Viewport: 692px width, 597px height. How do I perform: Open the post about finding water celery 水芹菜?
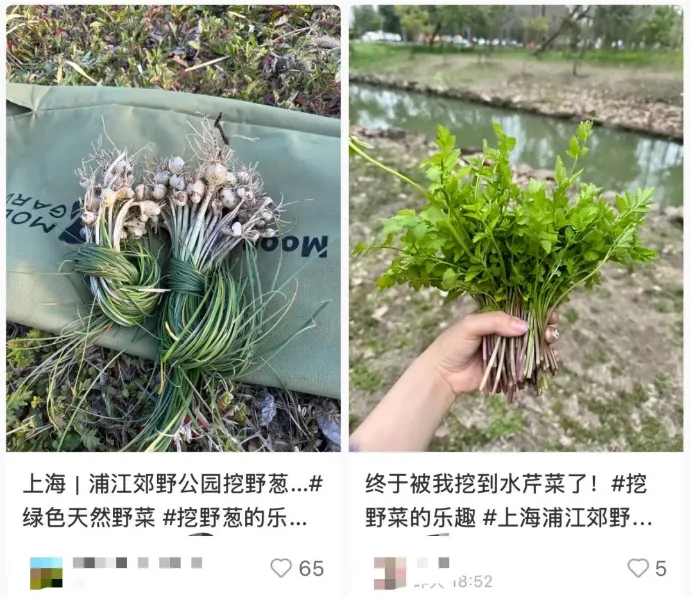516,230
